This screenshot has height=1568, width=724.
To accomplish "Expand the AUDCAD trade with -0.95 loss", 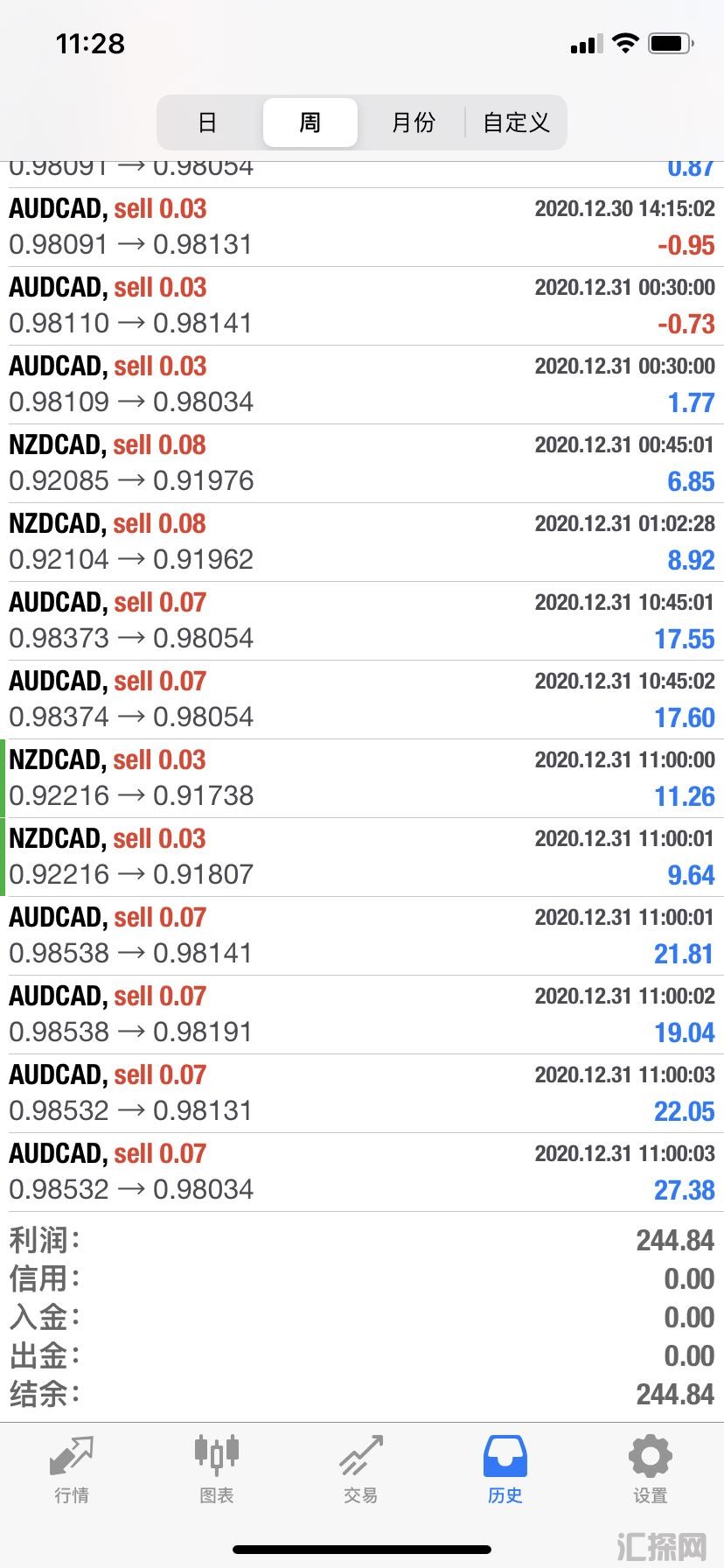I will pyautogui.click(x=362, y=227).
